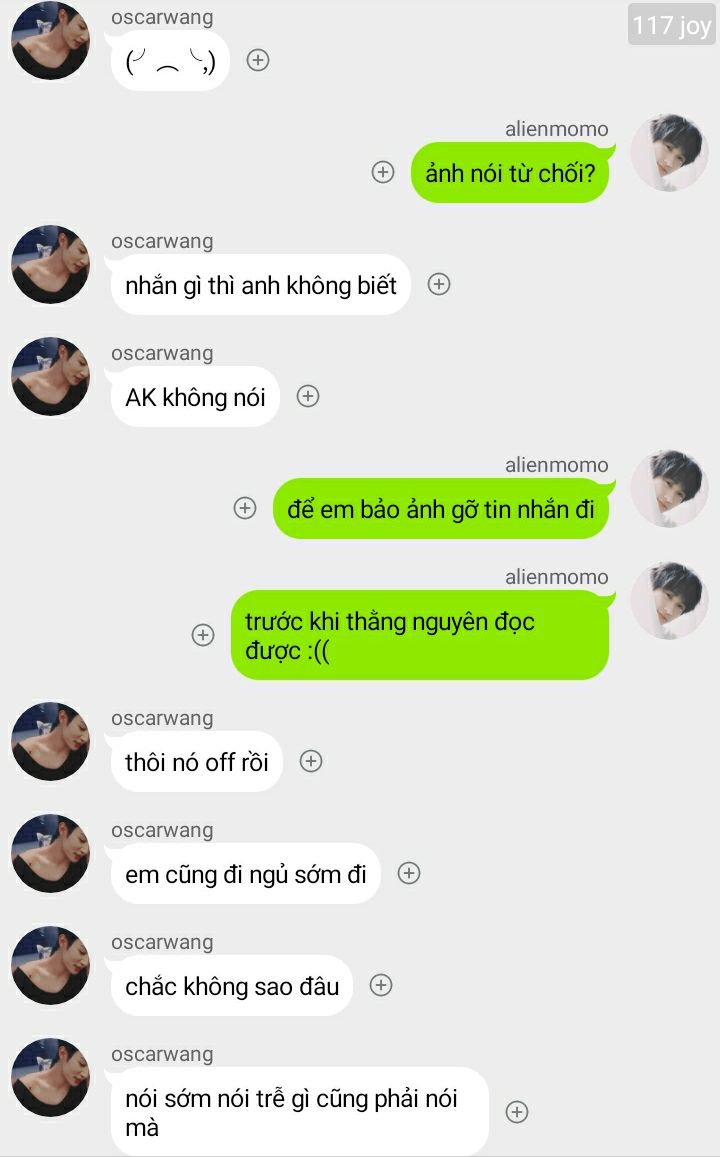Image resolution: width=720 pixels, height=1157 pixels.
Task: Open plus icon beside "trước khi thằng nguyên đọc được"
Action: point(203,635)
